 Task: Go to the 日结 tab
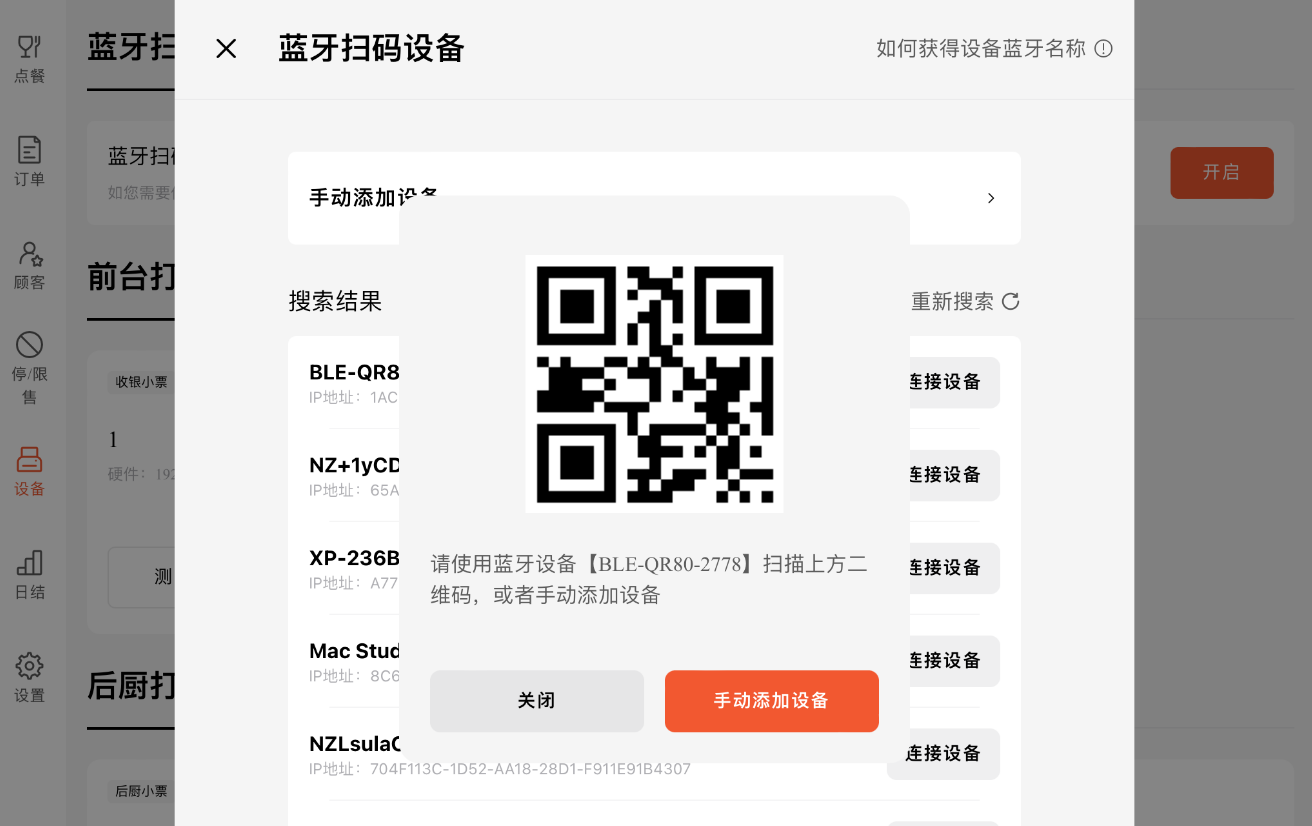30,574
